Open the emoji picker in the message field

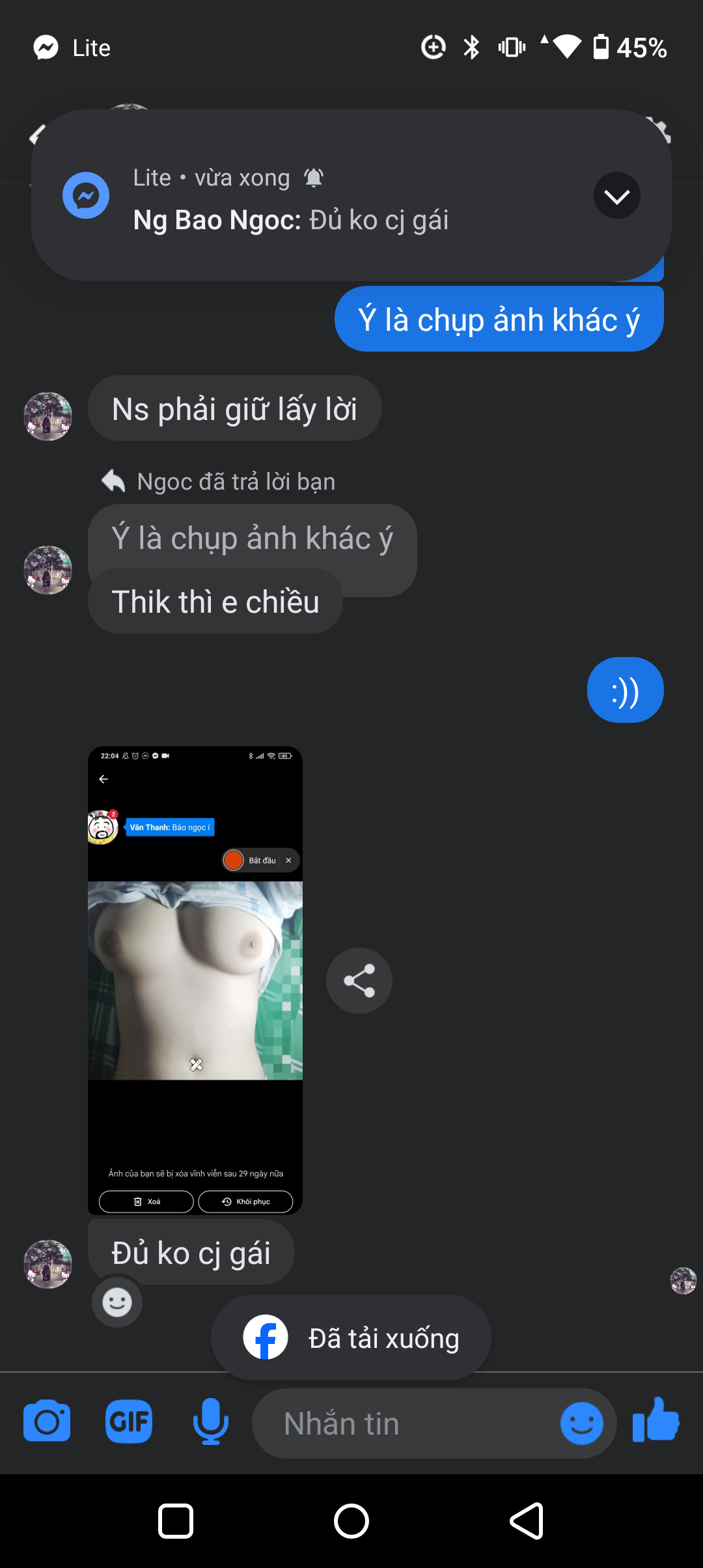tap(581, 1423)
